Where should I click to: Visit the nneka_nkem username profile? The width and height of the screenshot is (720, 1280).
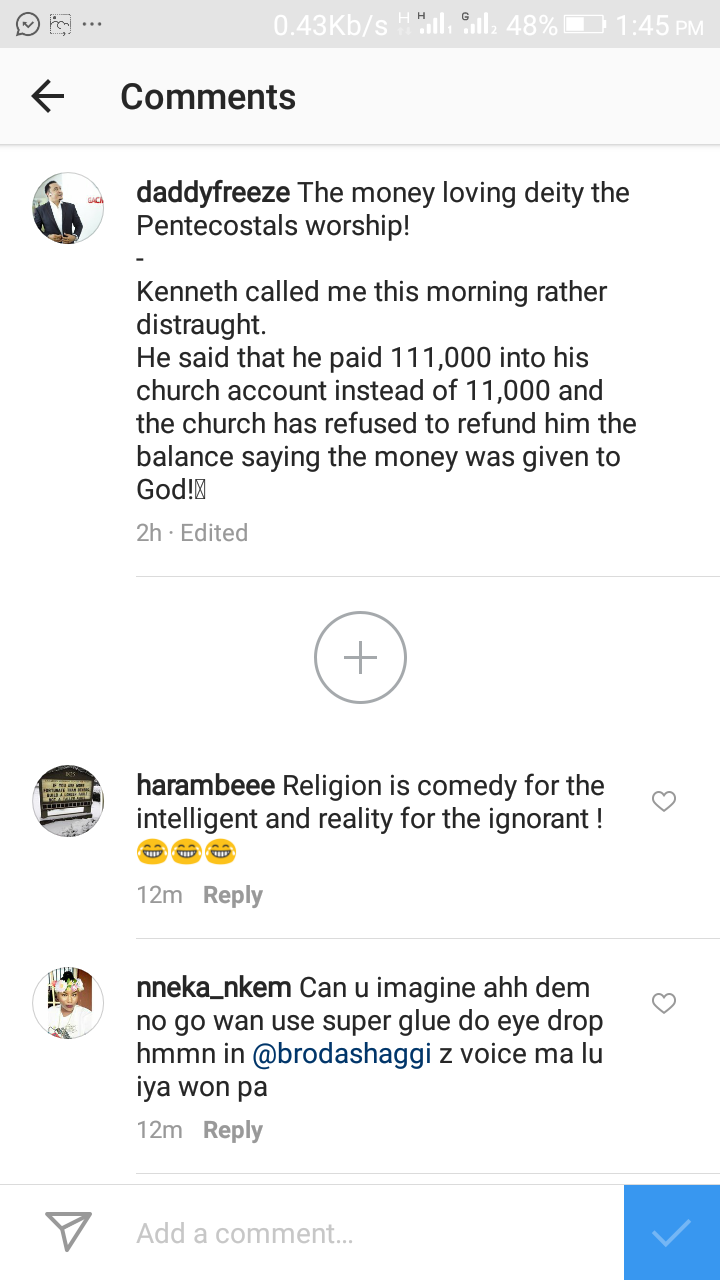213,988
